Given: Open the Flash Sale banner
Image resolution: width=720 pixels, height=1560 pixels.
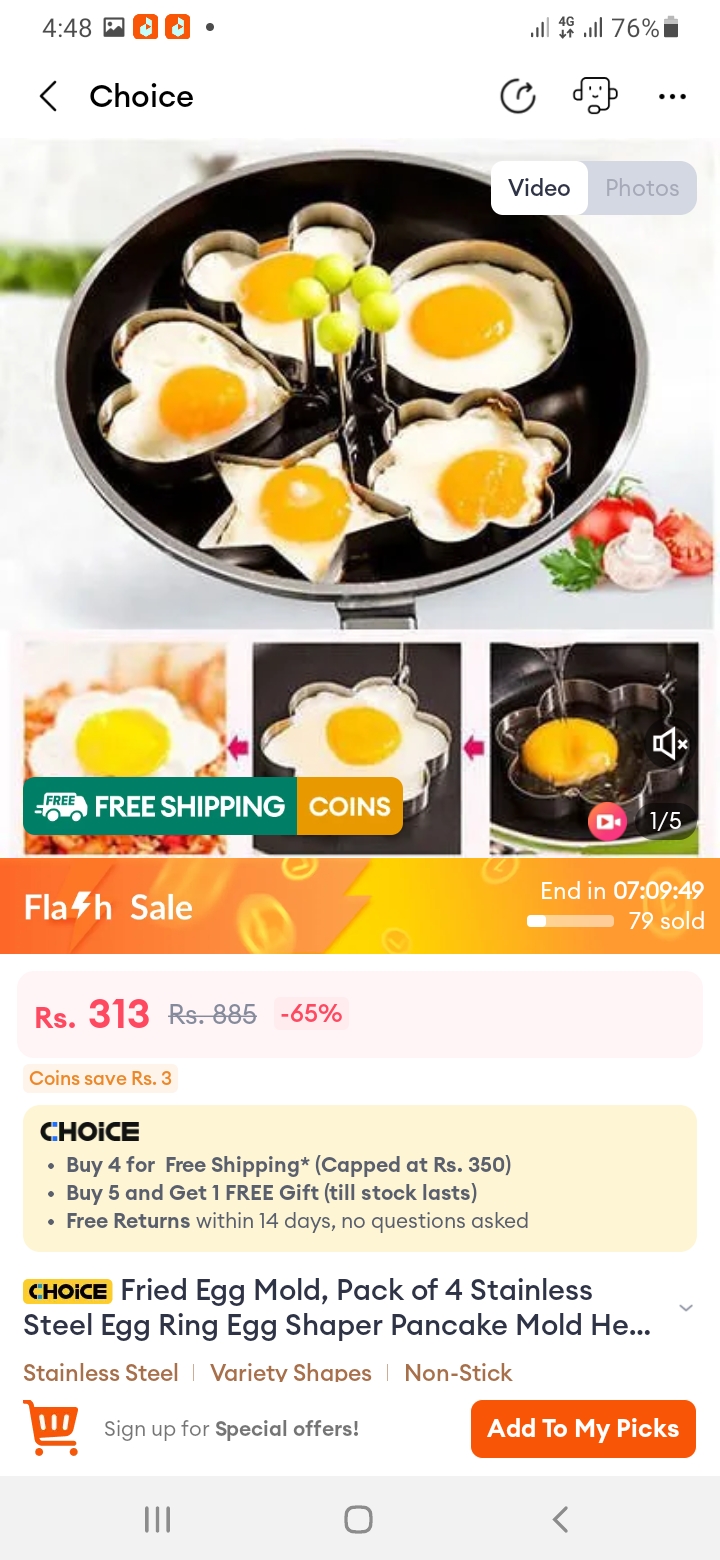Looking at the screenshot, I should [360, 906].
